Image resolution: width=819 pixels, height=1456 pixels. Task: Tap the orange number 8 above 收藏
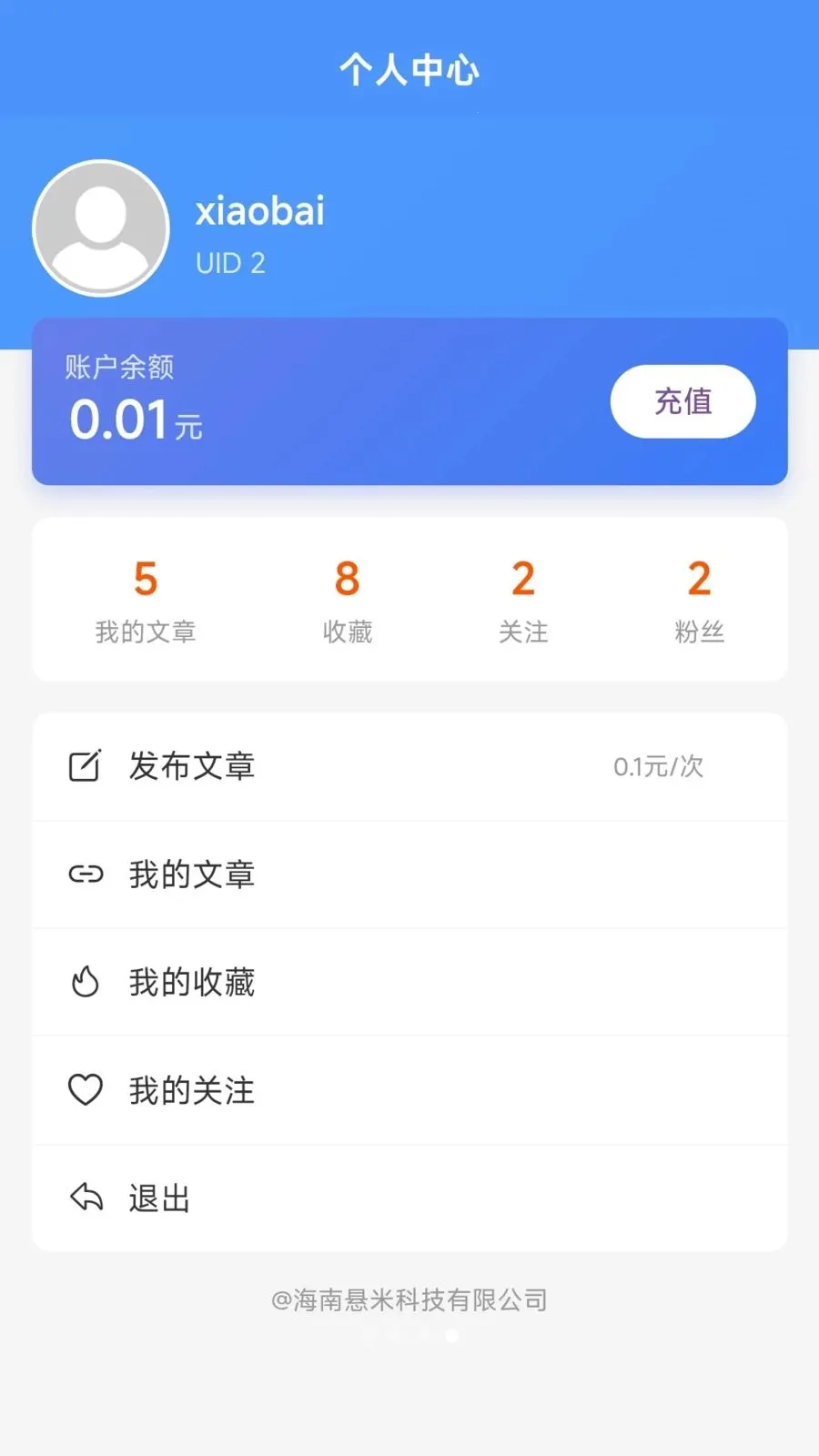click(x=346, y=579)
